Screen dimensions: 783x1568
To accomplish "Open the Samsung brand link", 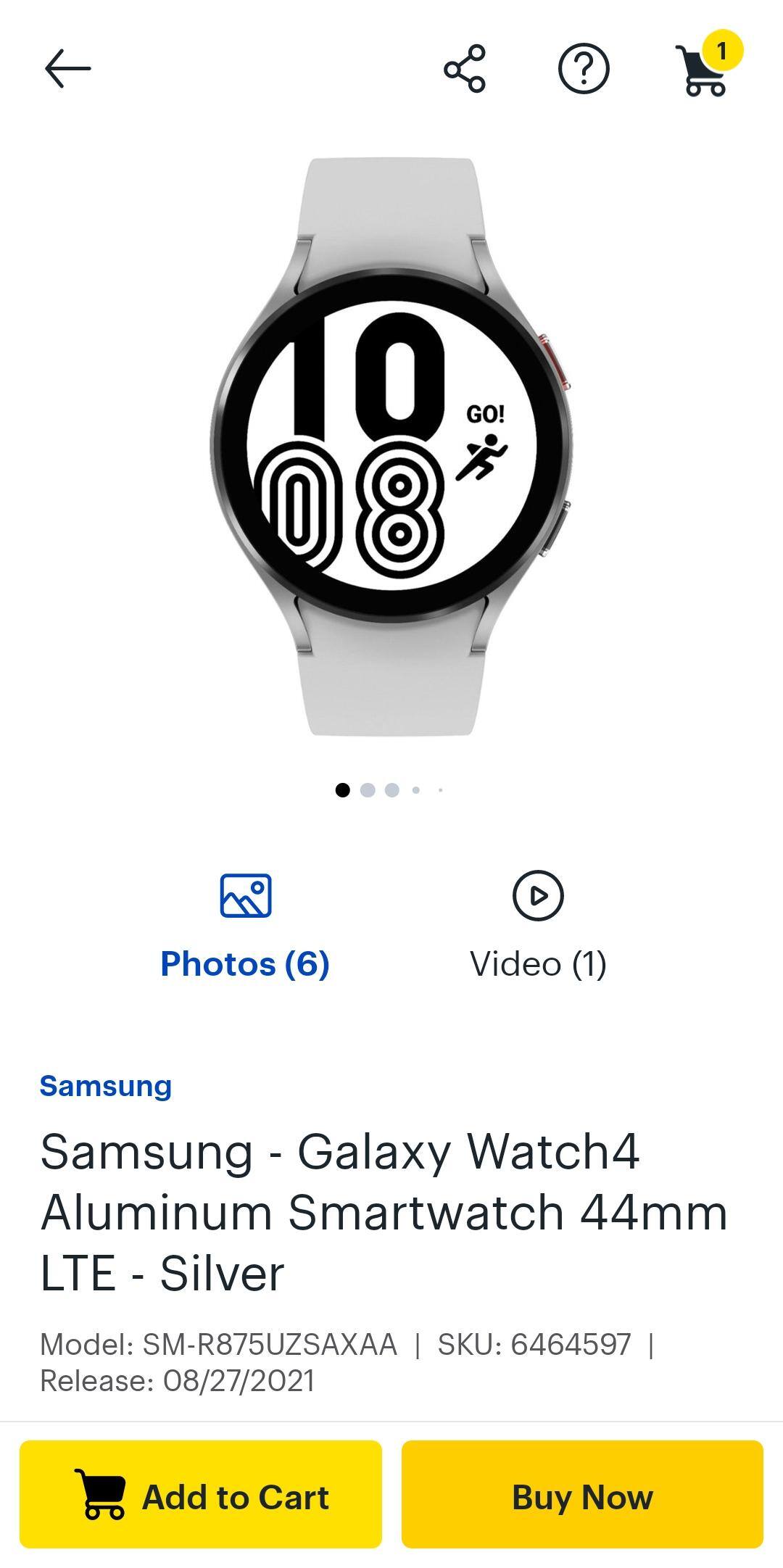I will (106, 1086).
